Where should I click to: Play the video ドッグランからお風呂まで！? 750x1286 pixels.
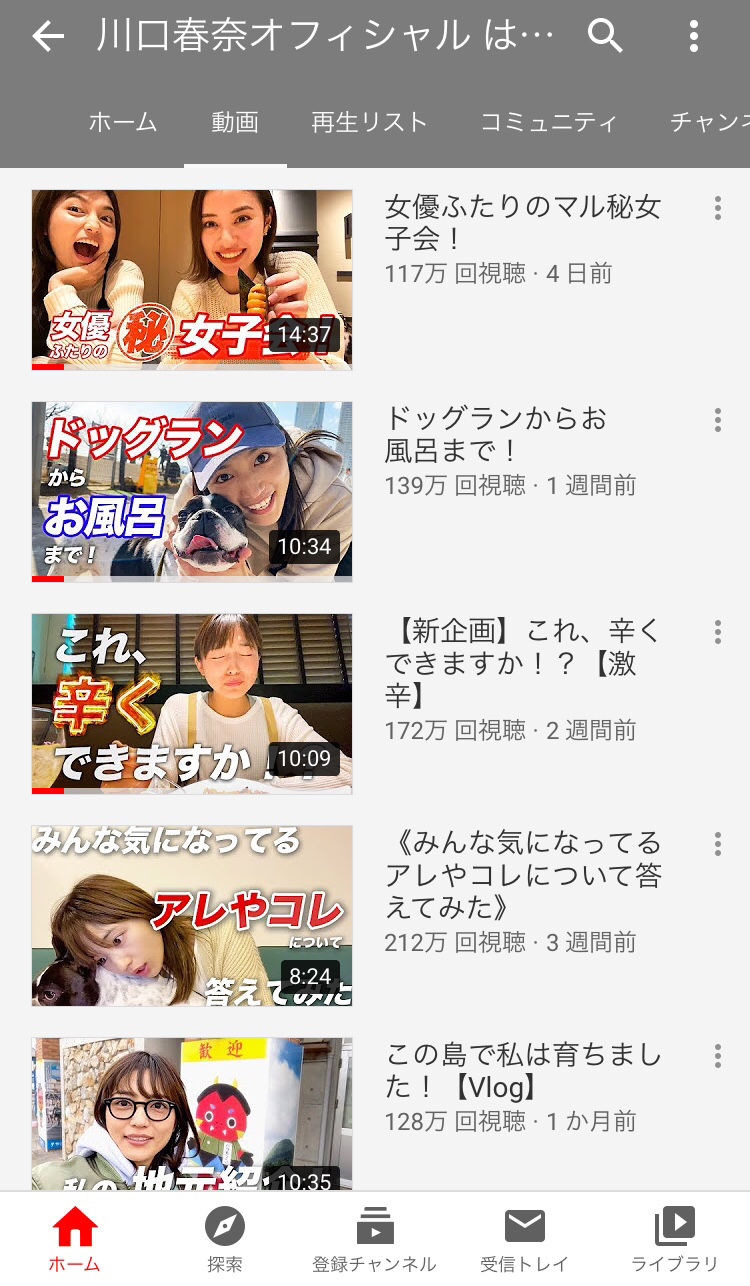(x=192, y=492)
